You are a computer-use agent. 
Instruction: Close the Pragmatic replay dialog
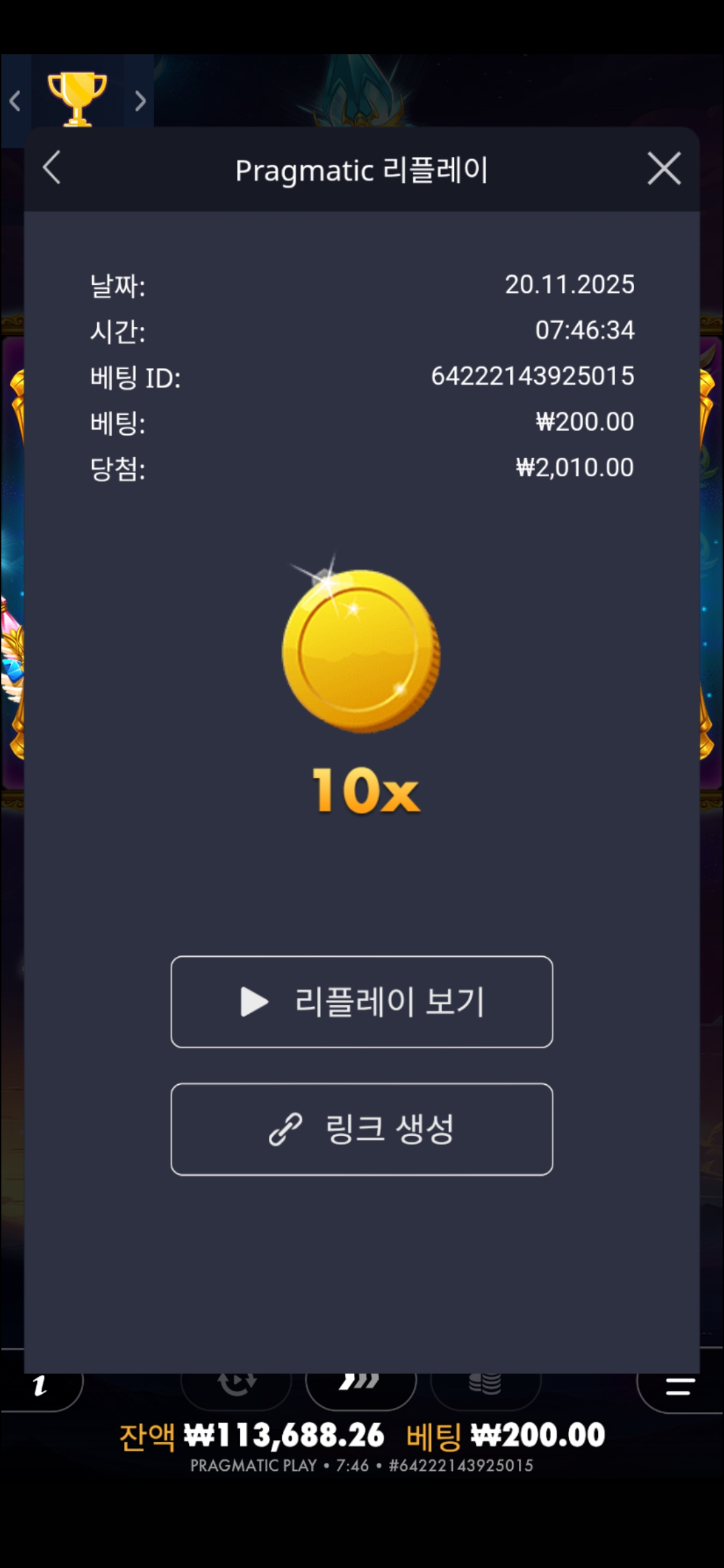664,168
